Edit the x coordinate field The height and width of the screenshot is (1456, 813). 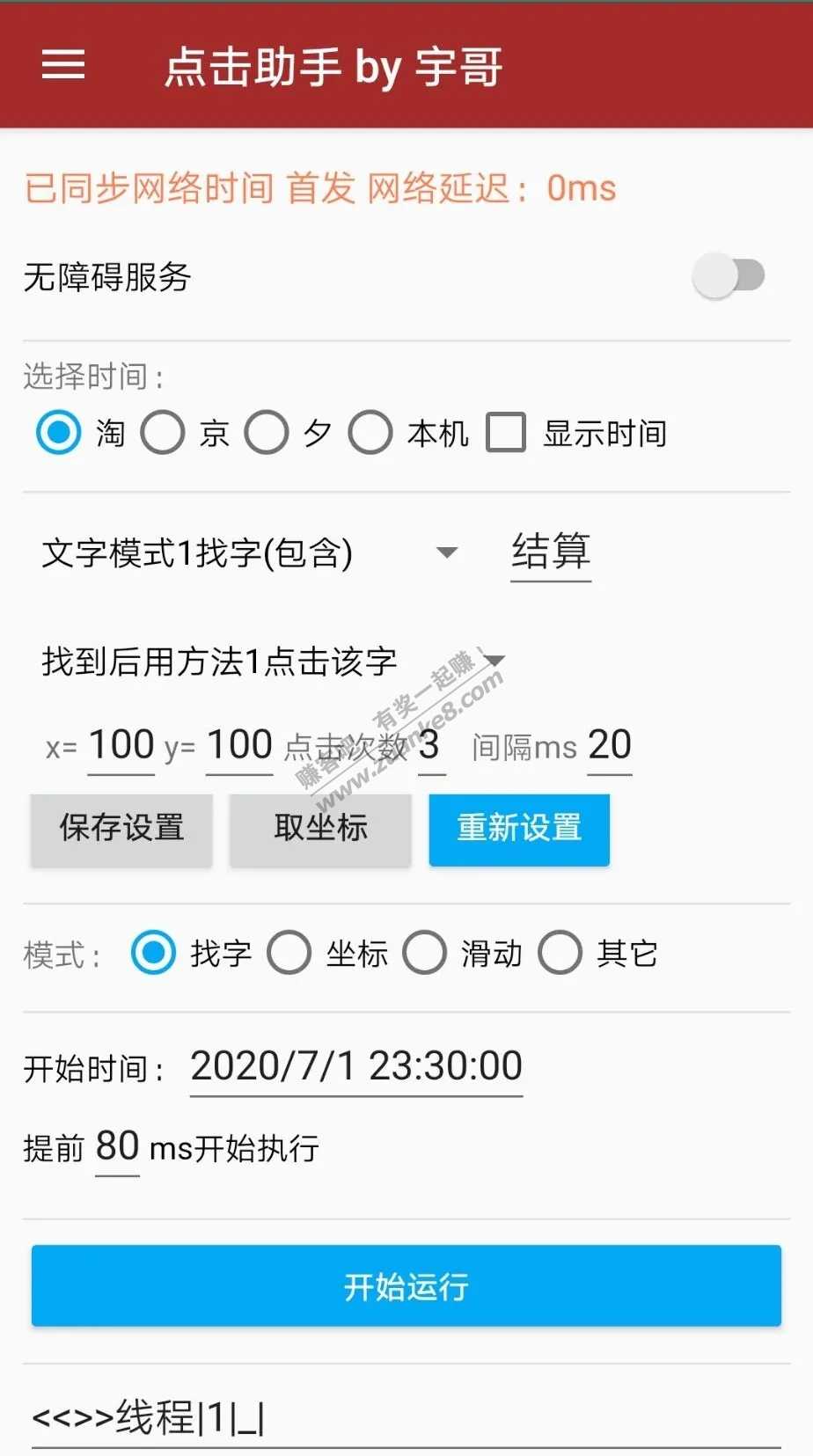point(121,746)
